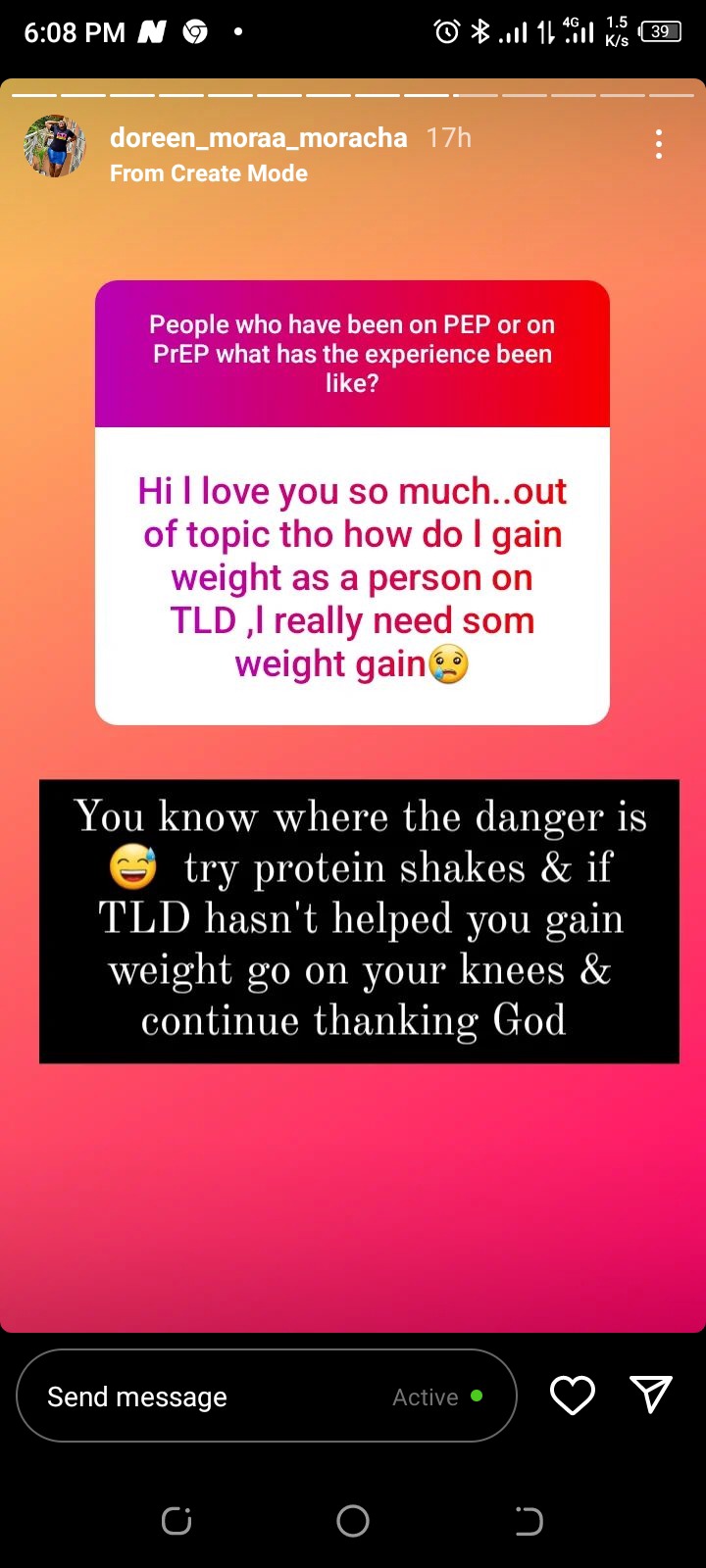Tap the From Create Mode label
The width and height of the screenshot is (706, 1568).
209,173
